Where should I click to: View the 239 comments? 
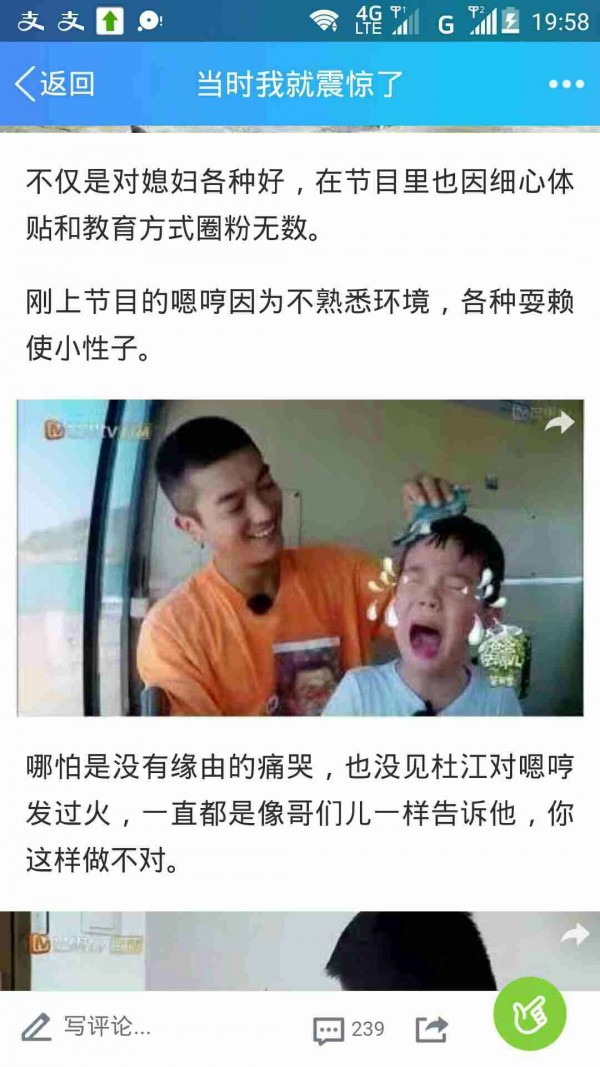(x=349, y=1028)
